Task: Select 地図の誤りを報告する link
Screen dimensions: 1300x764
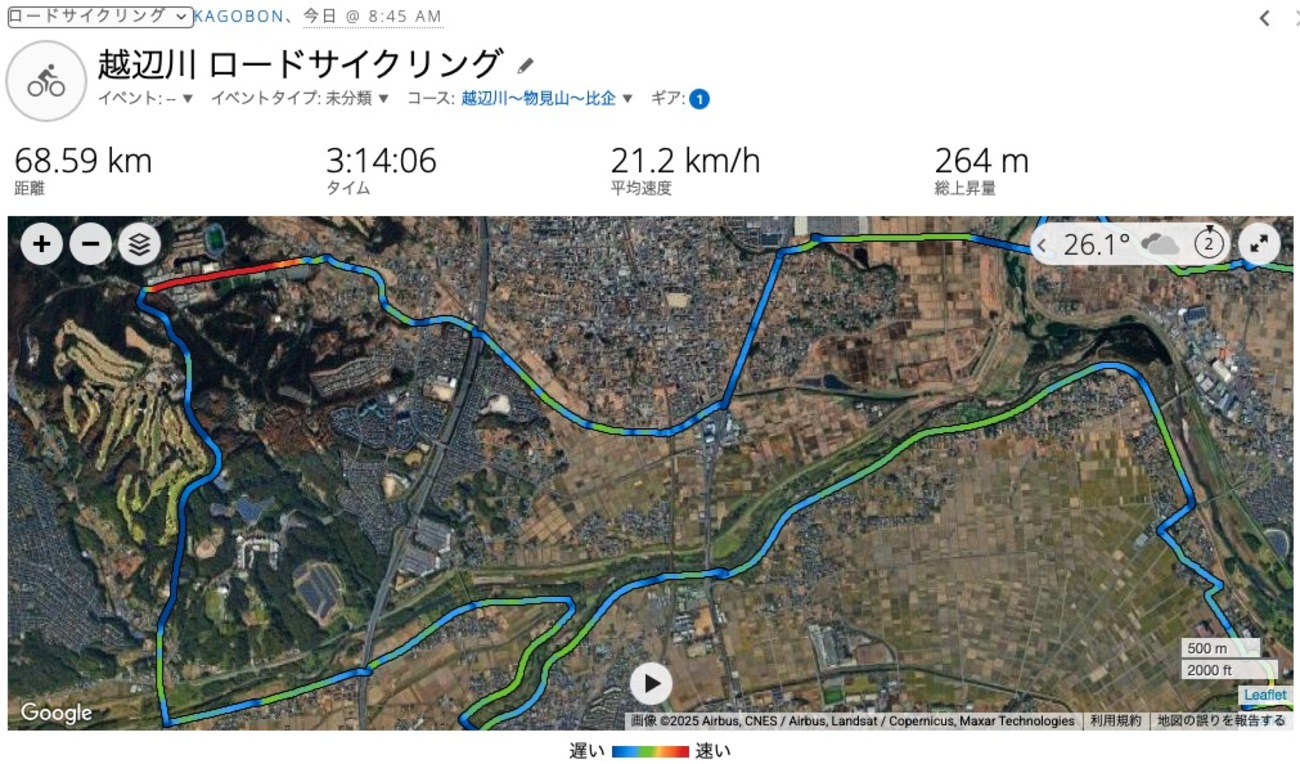Action: point(1221,721)
